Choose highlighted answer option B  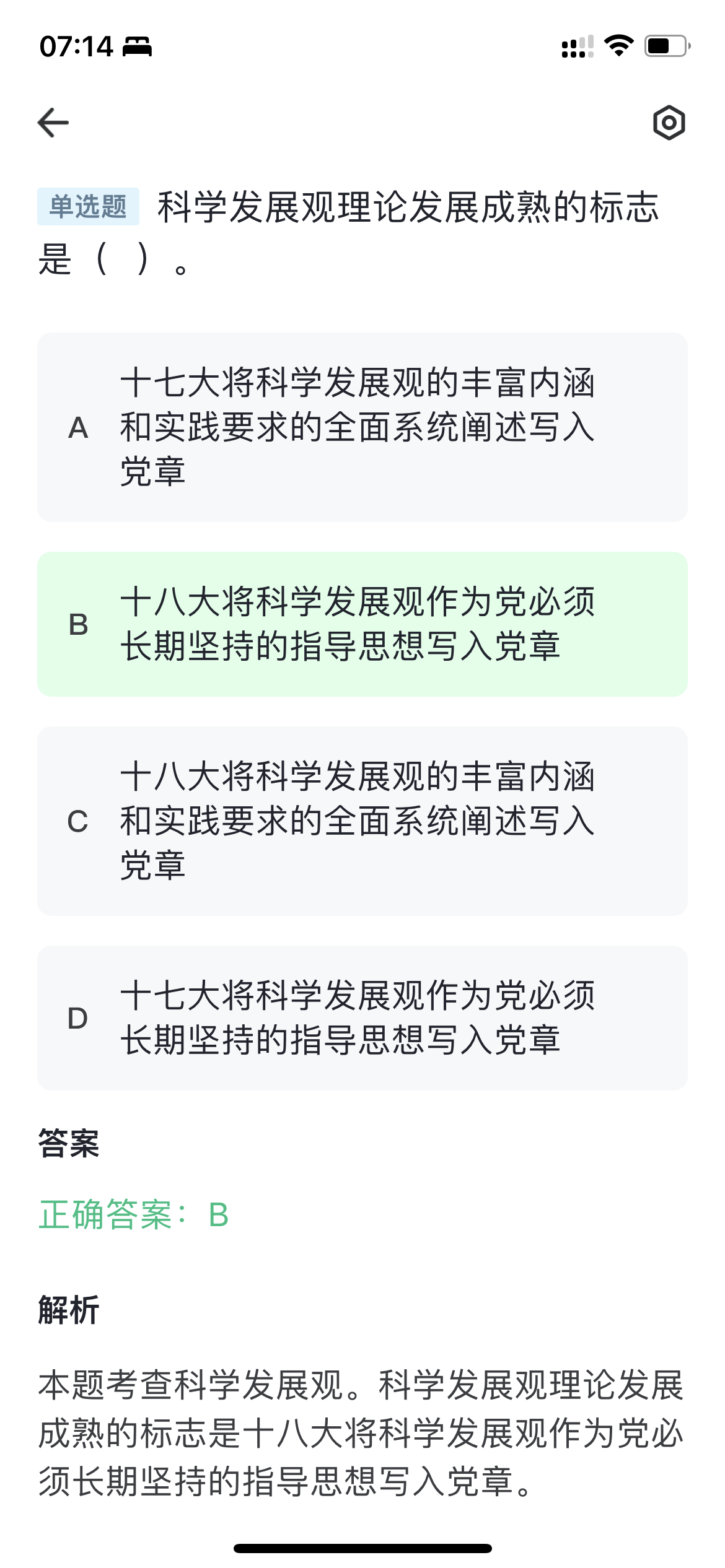point(362,624)
